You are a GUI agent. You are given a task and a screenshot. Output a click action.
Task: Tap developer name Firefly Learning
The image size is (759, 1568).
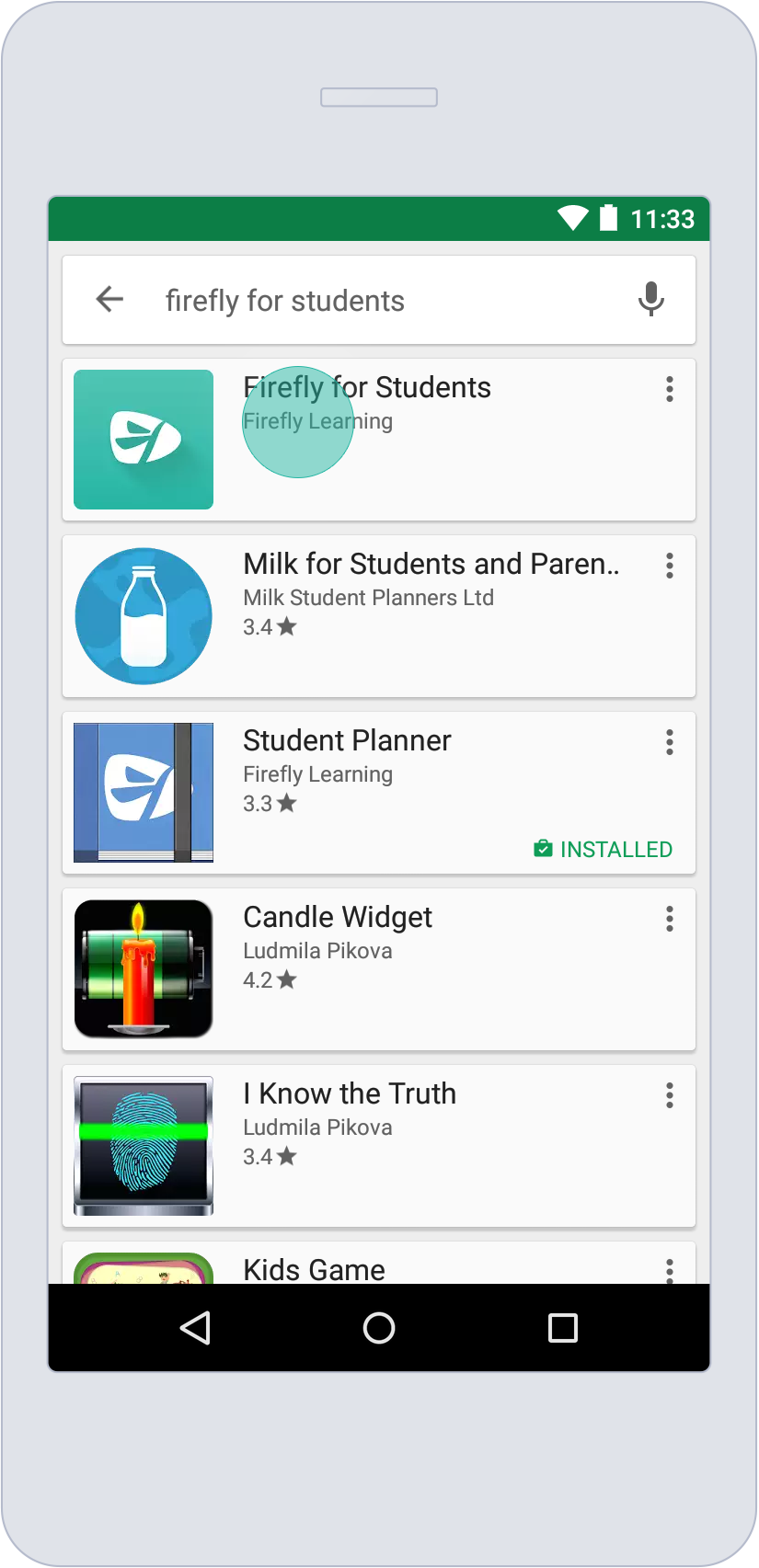click(x=317, y=421)
